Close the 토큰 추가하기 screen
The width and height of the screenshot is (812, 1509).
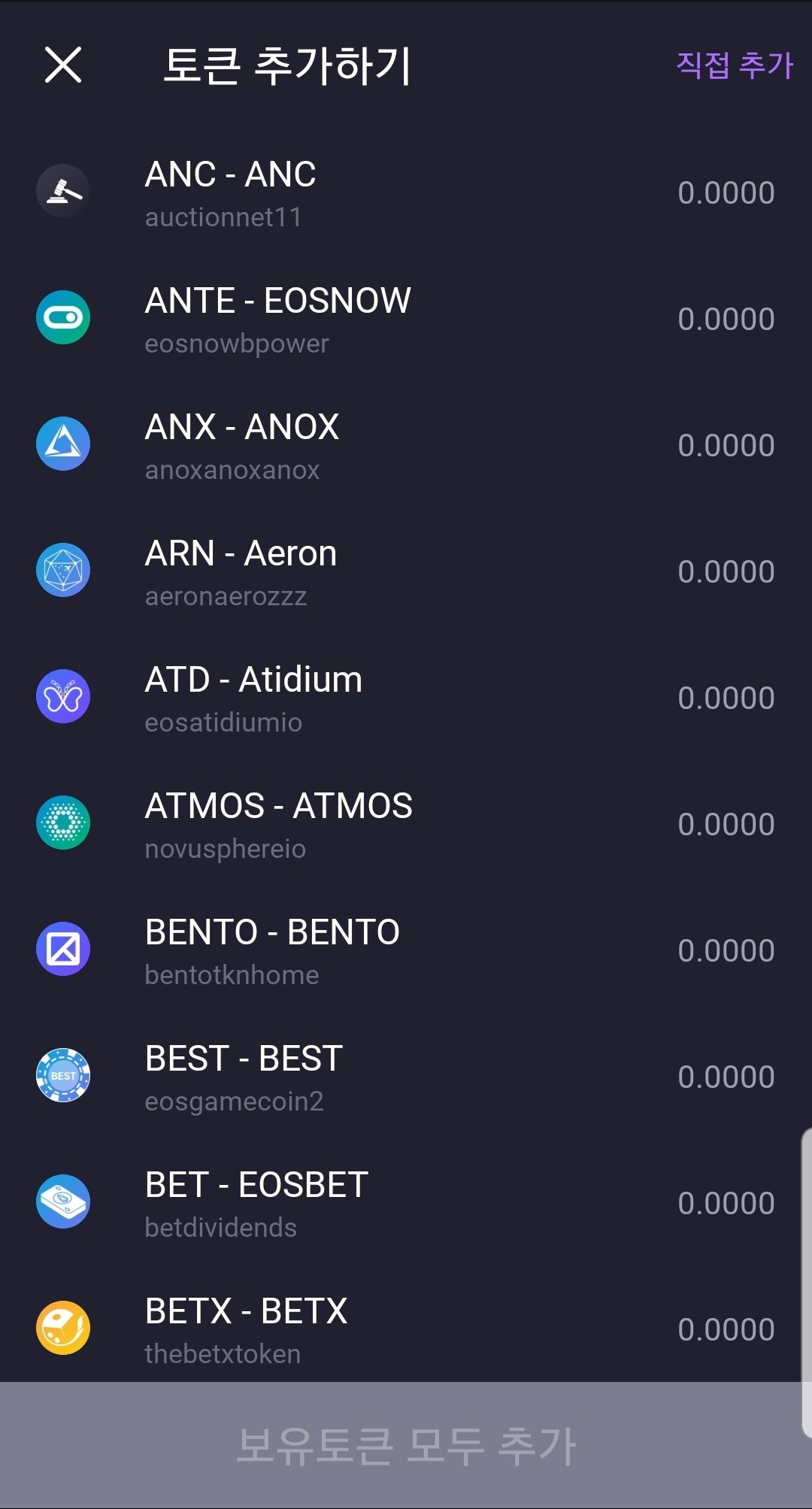coord(63,65)
